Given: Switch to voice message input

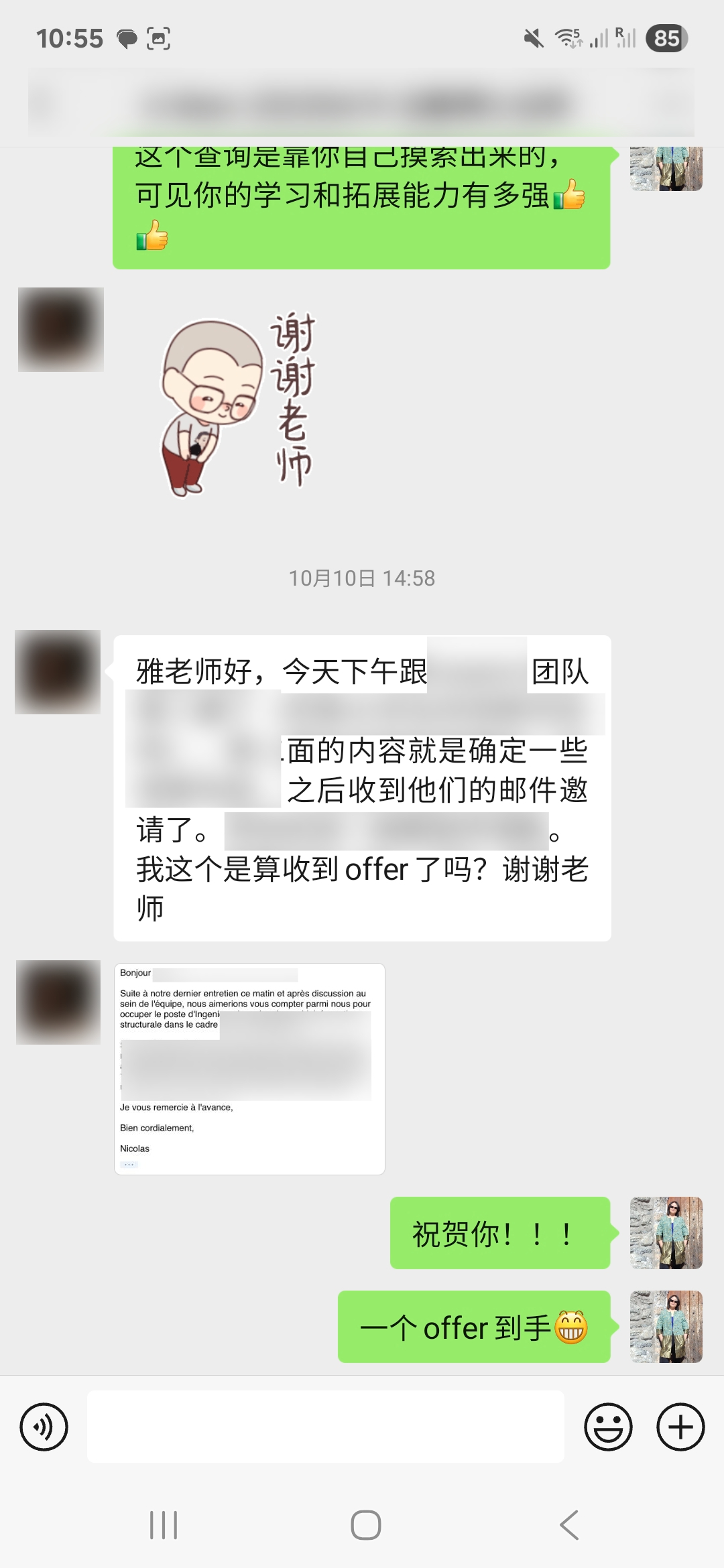Looking at the screenshot, I should [44, 1427].
